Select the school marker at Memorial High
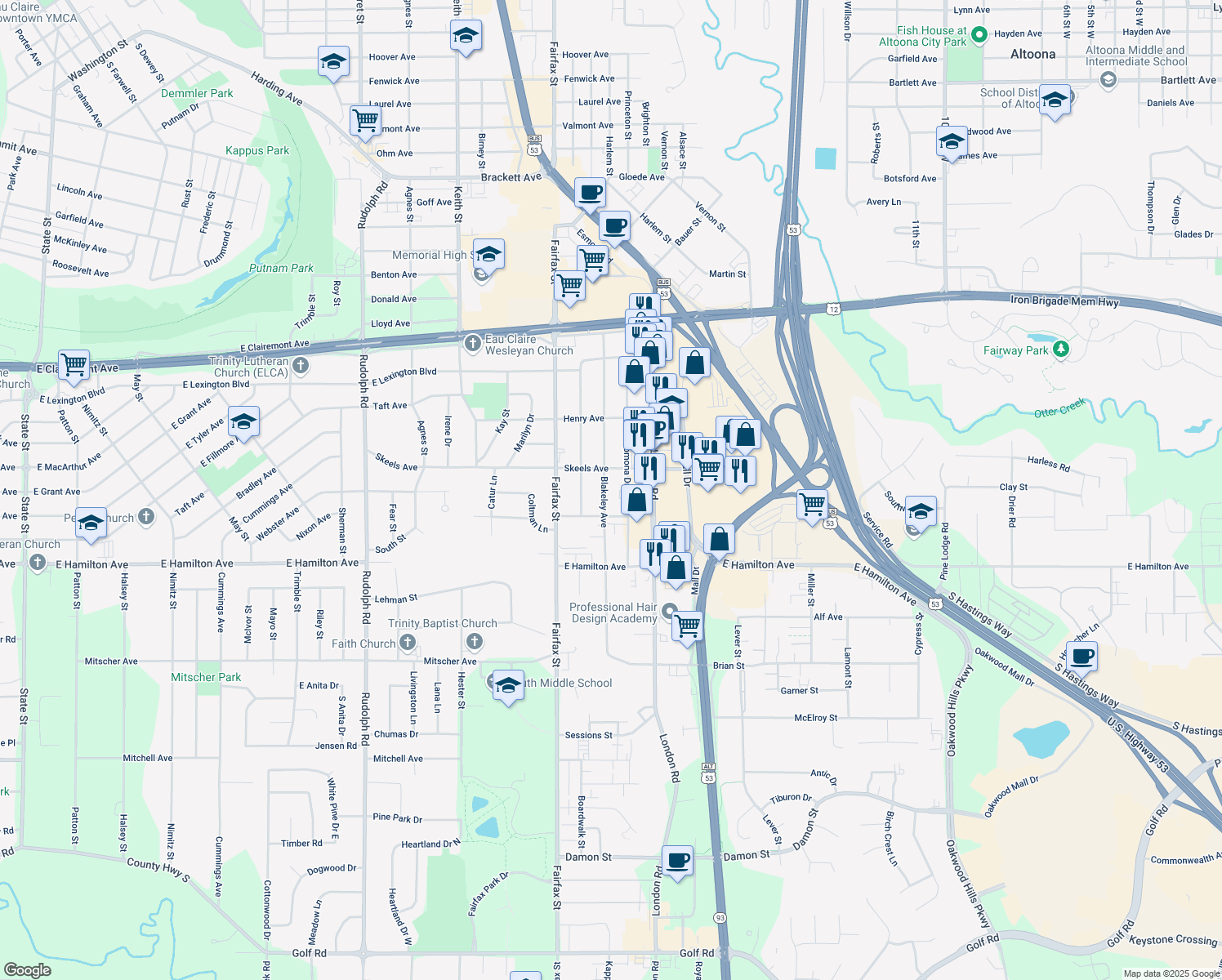Screen dimensions: 1222x980 click(x=488, y=255)
